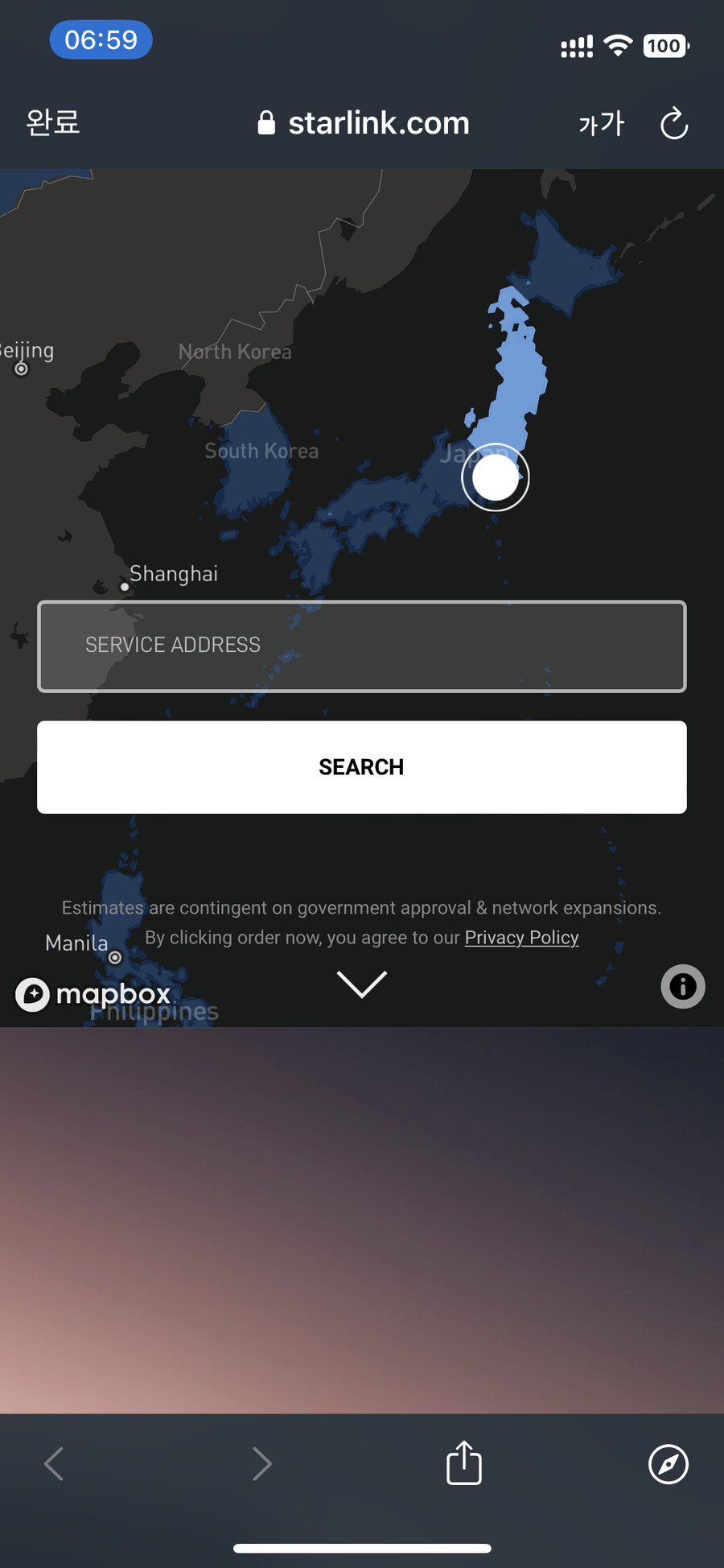The width and height of the screenshot is (724, 1568).
Task: Open the map attribution info icon
Action: point(682,986)
